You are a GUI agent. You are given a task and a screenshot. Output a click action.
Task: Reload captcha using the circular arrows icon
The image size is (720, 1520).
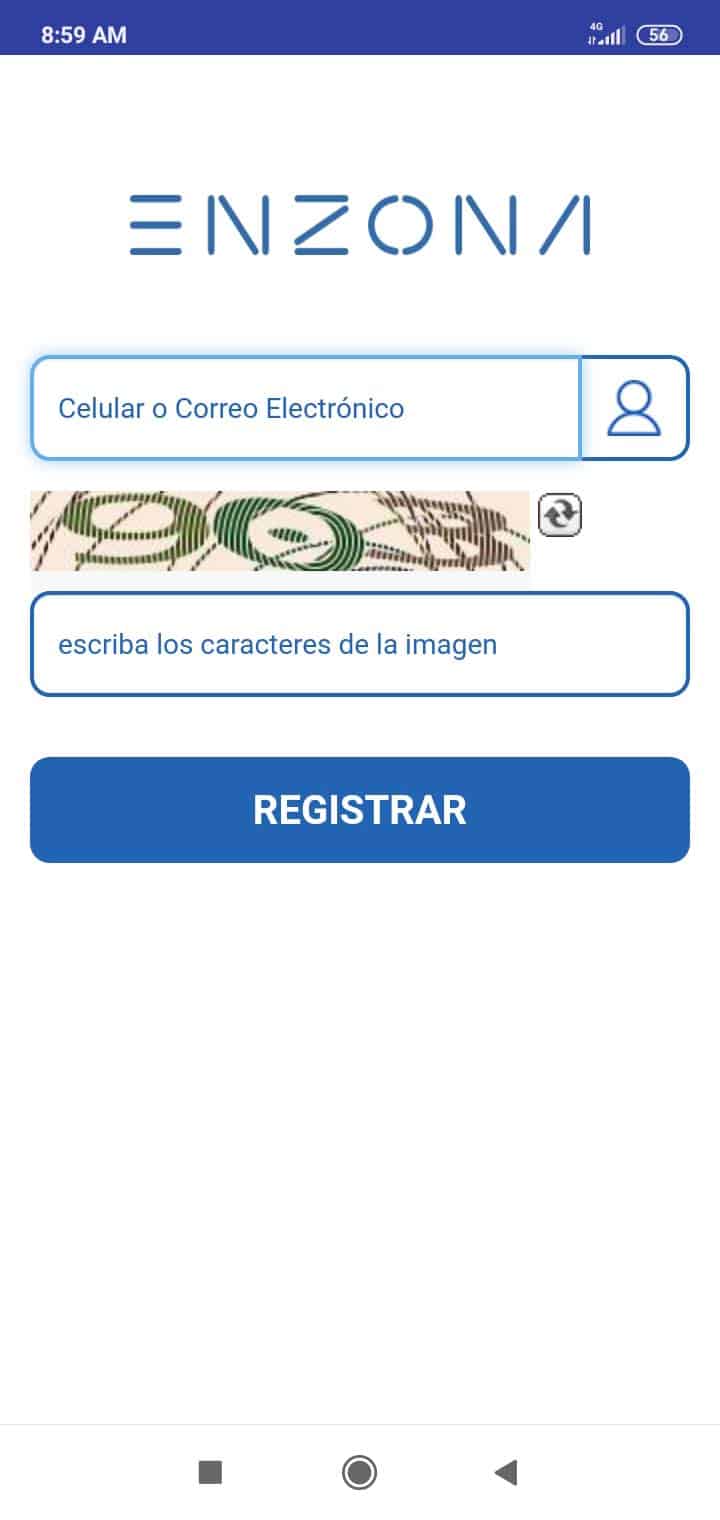click(559, 514)
